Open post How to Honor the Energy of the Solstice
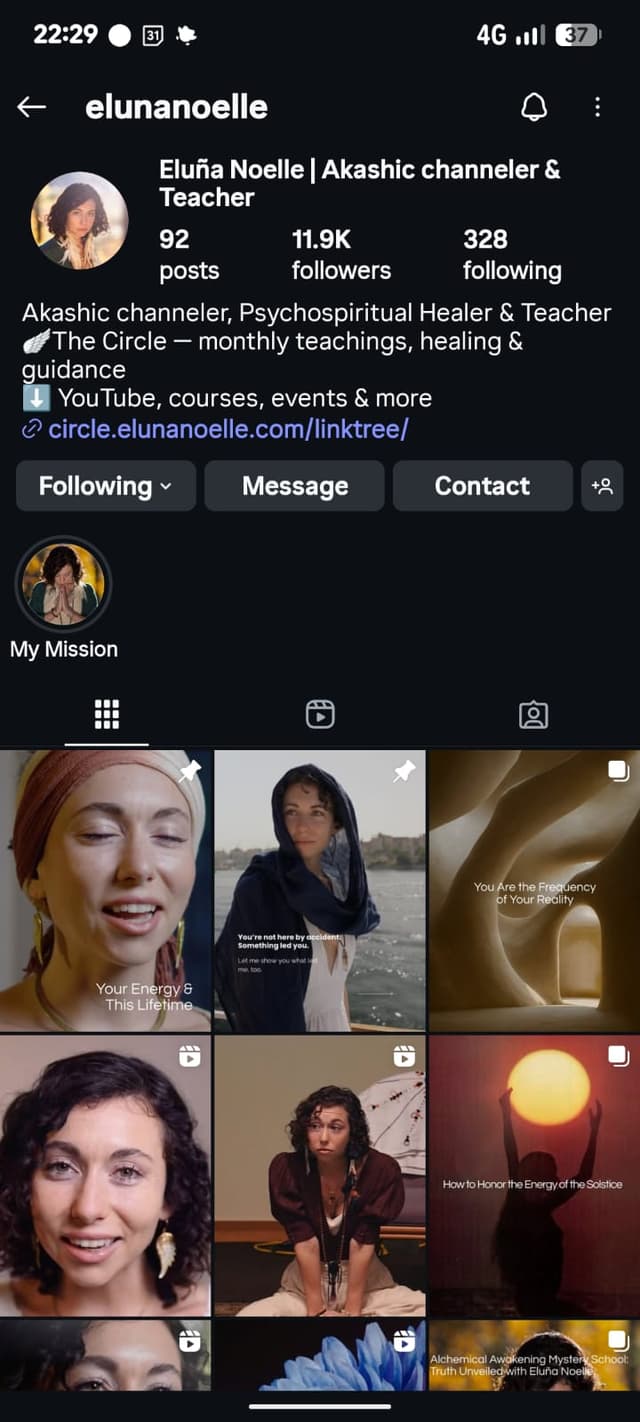 pyautogui.click(x=534, y=1175)
